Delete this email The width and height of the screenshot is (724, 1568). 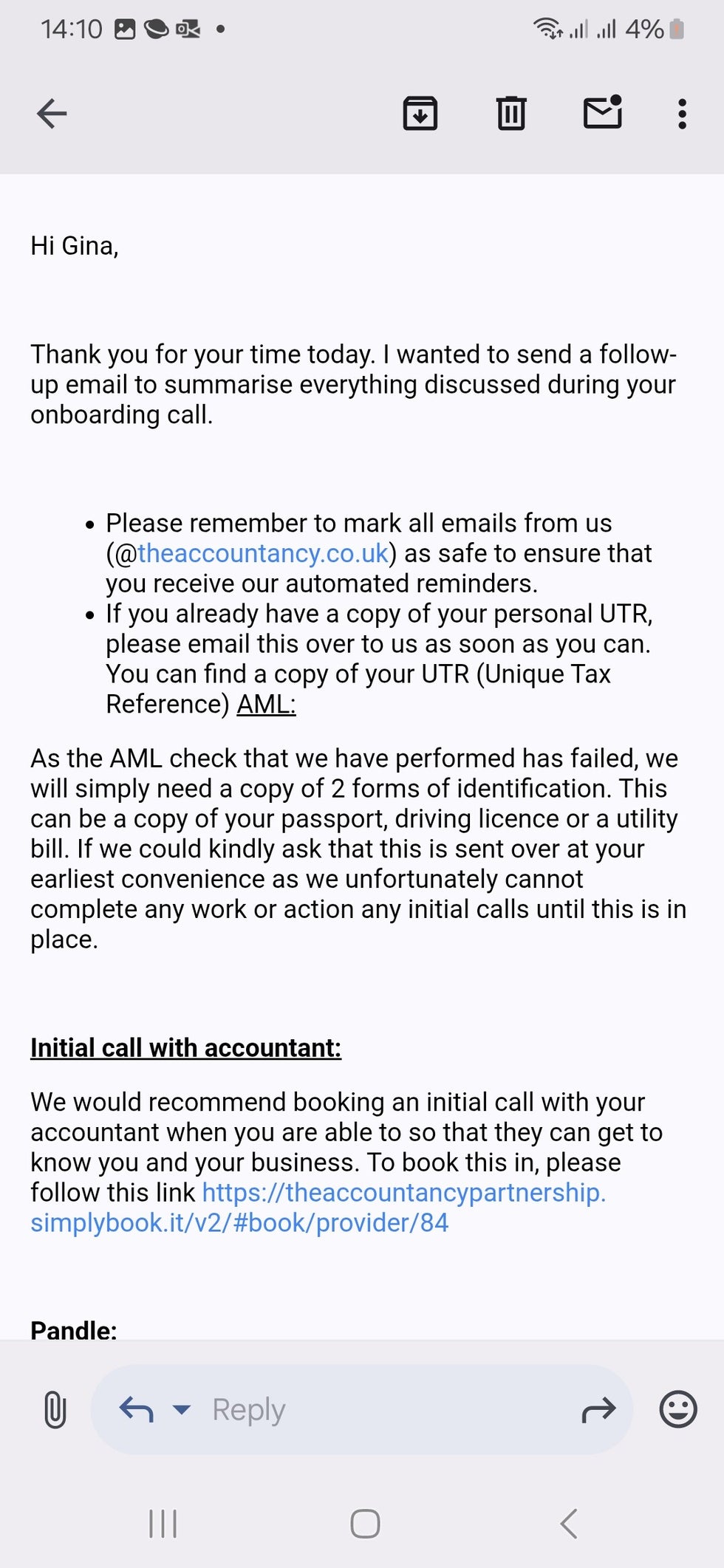[x=511, y=114]
